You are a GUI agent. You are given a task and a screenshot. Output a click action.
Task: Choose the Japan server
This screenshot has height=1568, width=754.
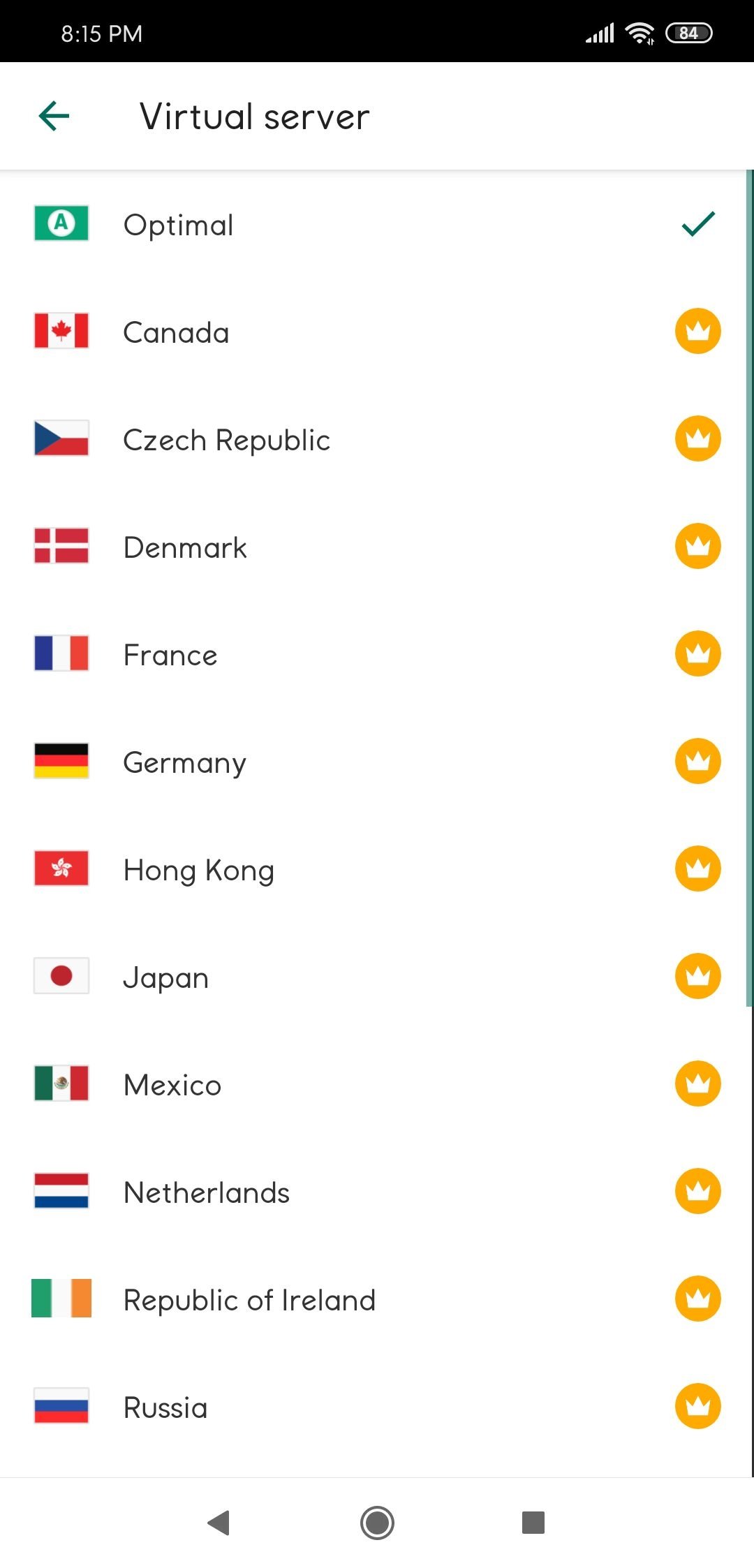[377, 977]
